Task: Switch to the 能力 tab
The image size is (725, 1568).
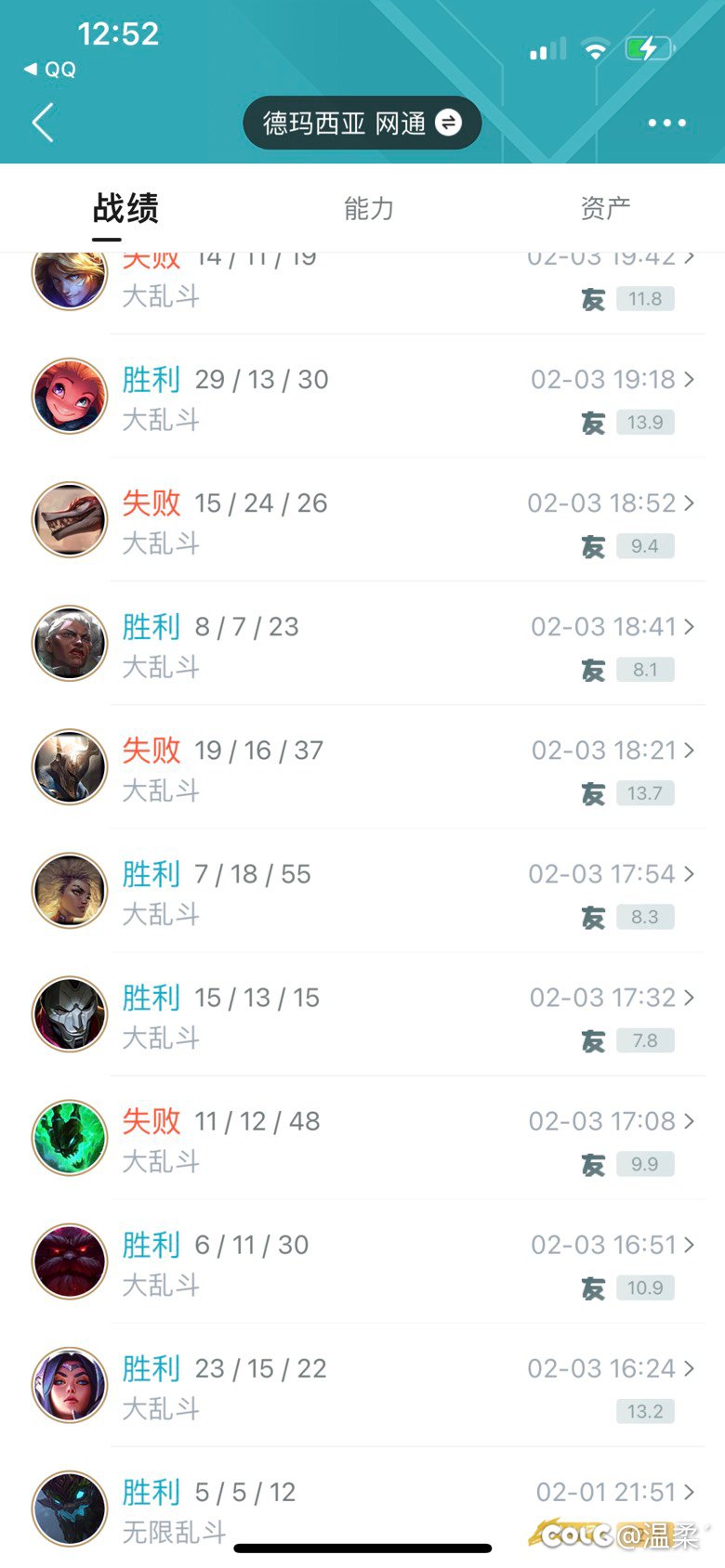Action: coord(369,208)
